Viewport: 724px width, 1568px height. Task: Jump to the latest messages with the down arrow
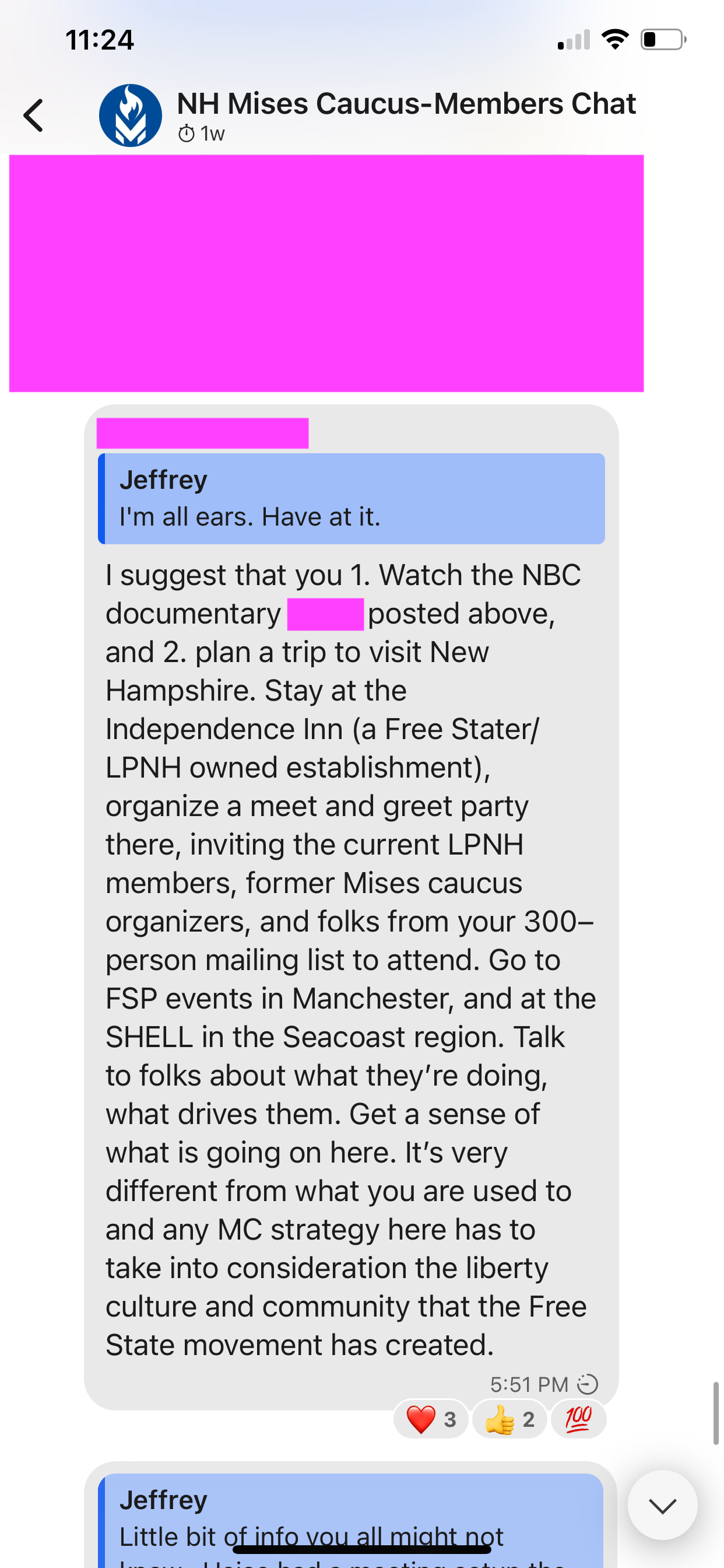(663, 1506)
